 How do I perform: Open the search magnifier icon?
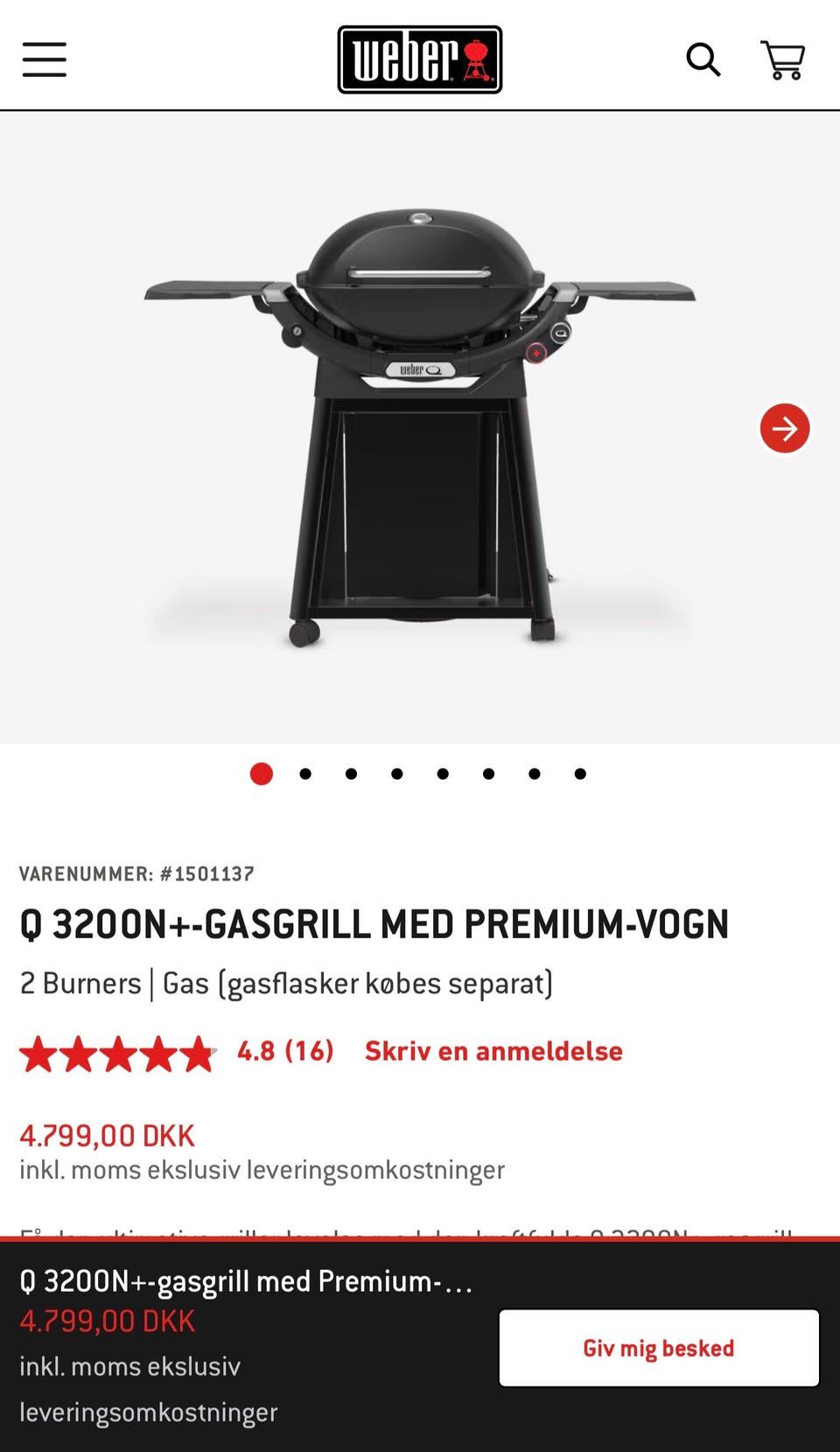click(703, 60)
